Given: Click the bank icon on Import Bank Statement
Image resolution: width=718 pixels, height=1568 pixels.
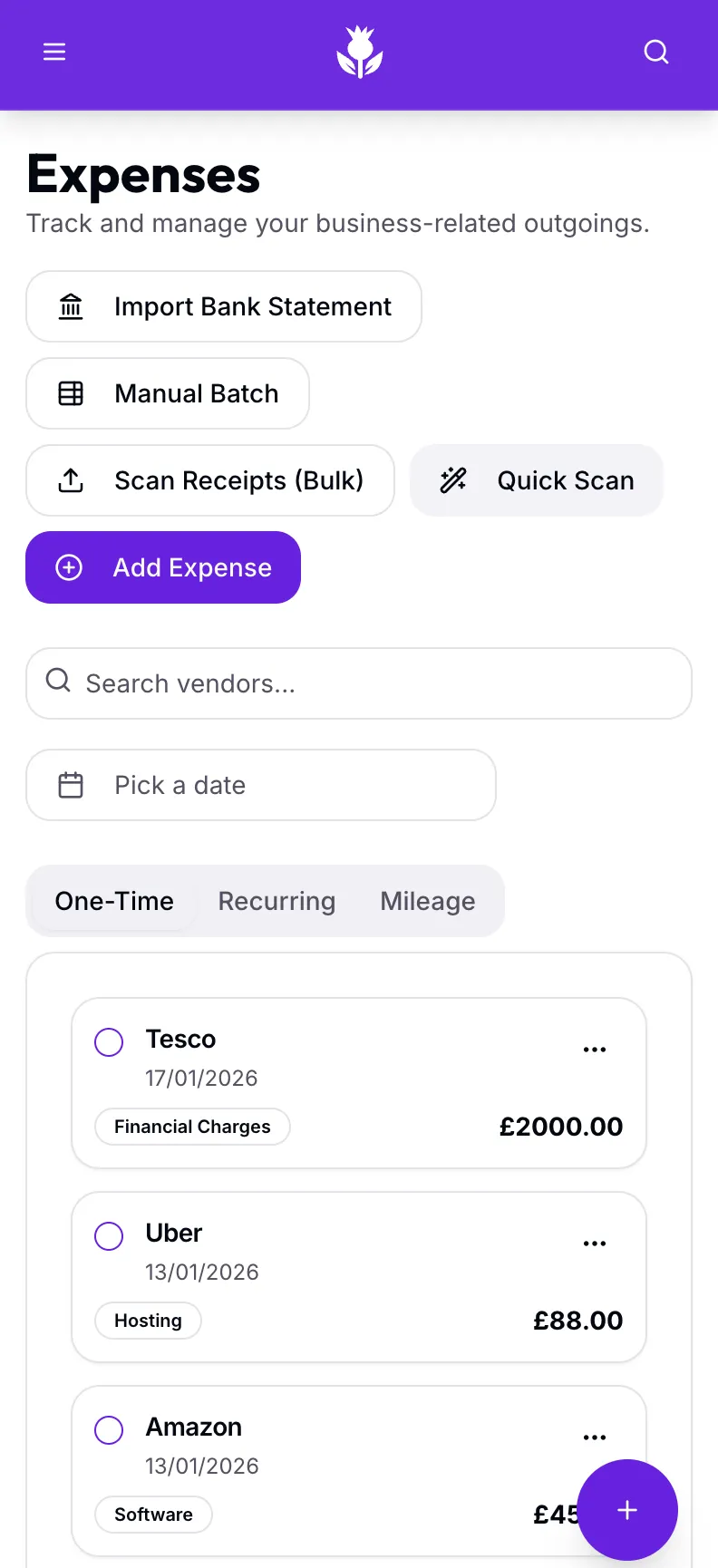Looking at the screenshot, I should pyautogui.click(x=71, y=306).
